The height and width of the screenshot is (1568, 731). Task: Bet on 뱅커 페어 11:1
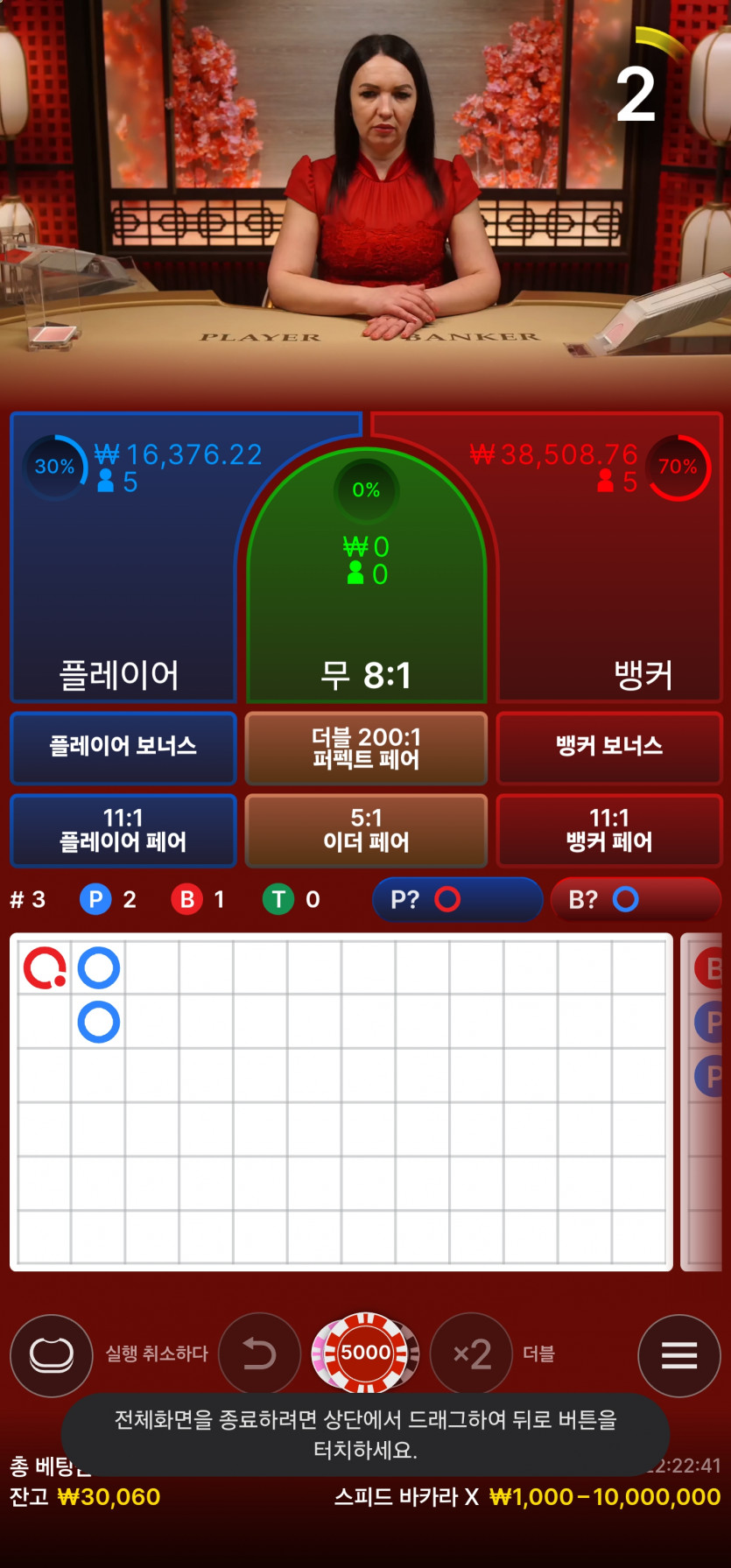[x=608, y=830]
